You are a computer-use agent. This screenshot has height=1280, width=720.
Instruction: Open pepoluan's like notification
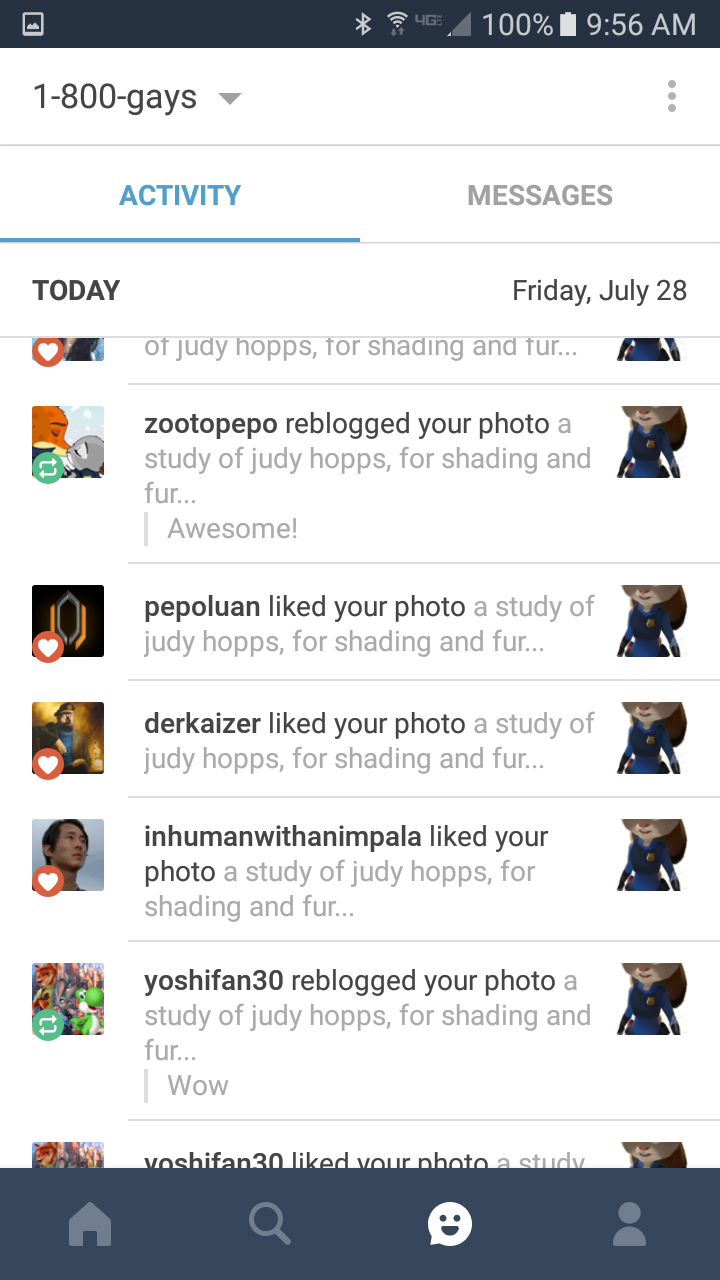point(368,623)
